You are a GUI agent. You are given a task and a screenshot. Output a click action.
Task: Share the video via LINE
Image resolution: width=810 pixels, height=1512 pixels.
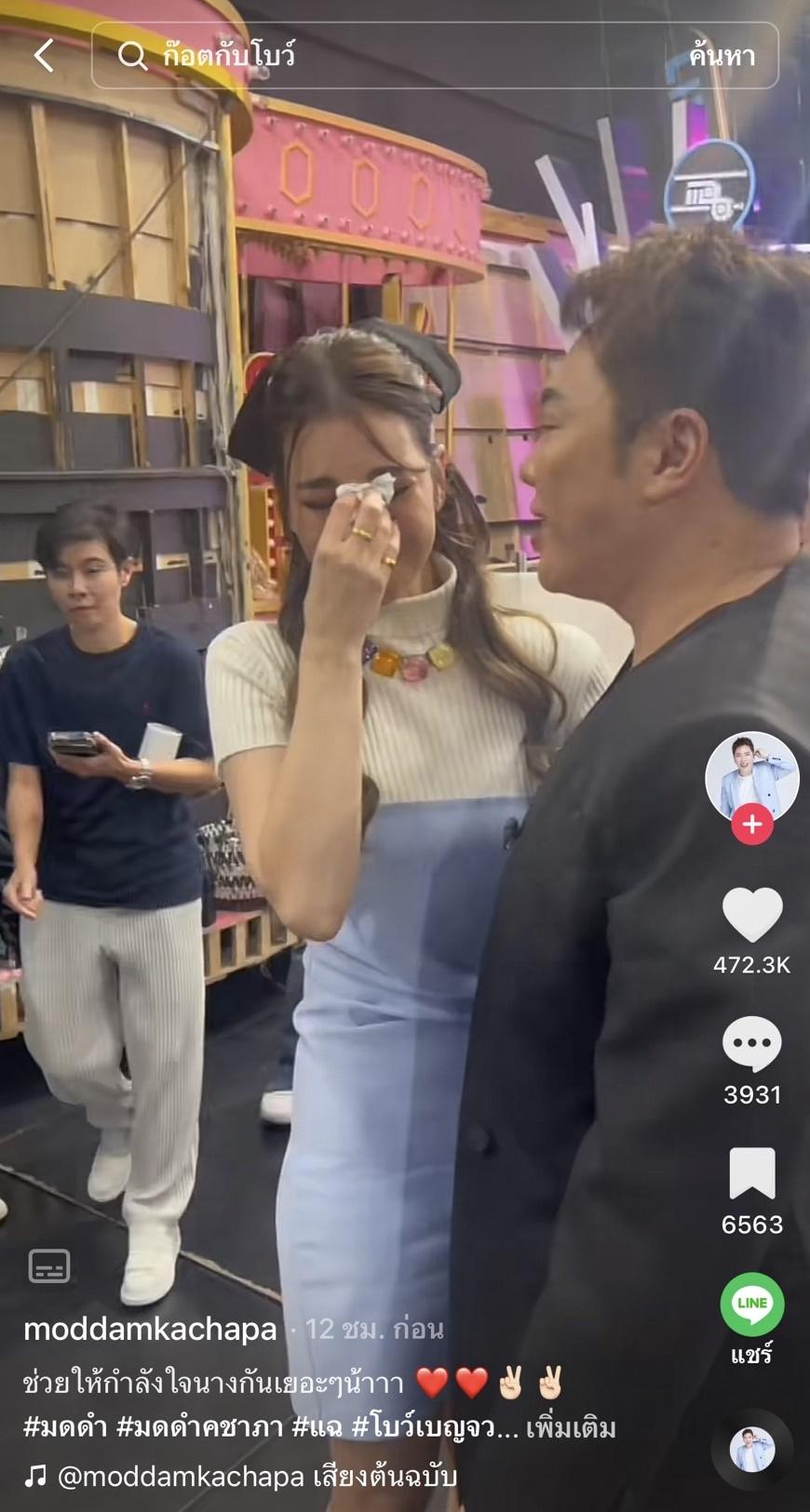click(751, 1305)
